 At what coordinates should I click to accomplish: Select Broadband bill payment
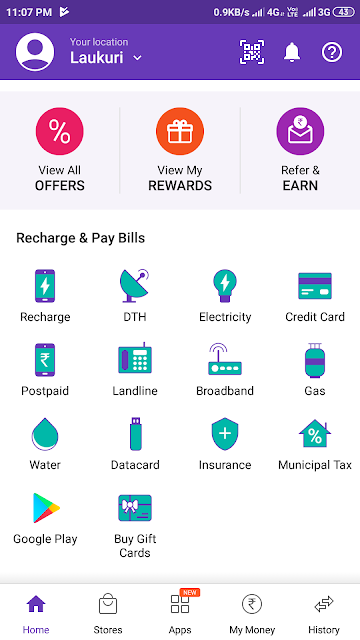point(225,370)
